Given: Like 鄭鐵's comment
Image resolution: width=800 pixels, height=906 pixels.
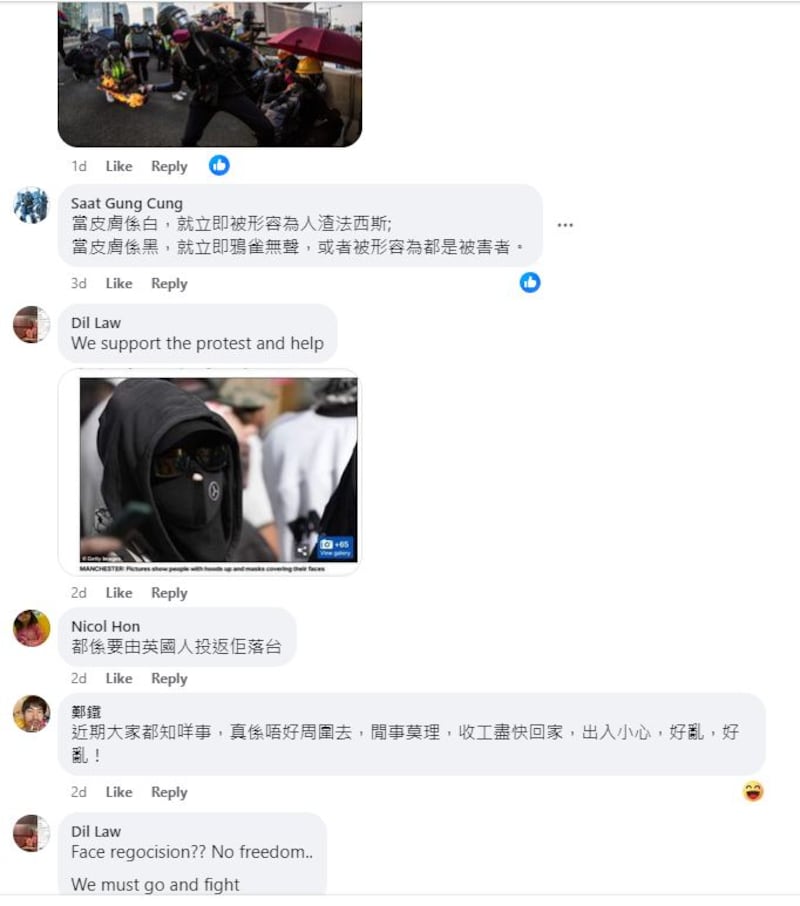Looking at the screenshot, I should pos(119,792).
